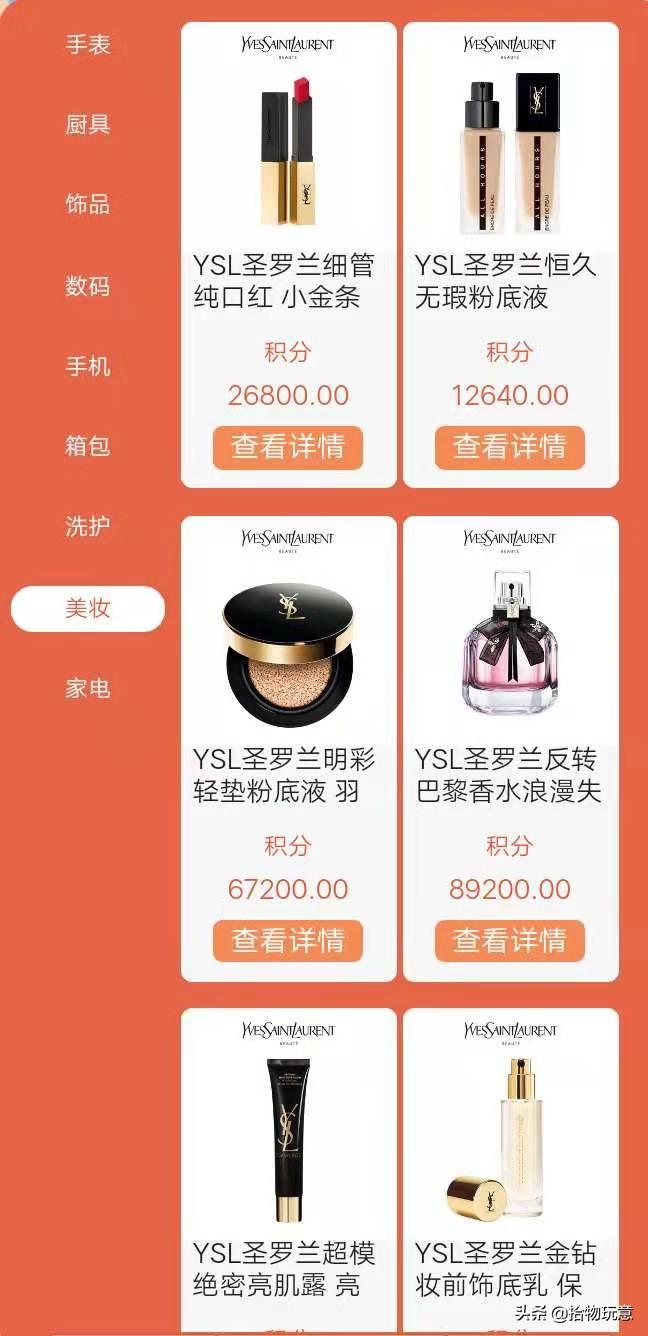Open the YSL超模绝密亮肌露 product card
Viewport: 648px width, 1336px height.
point(288,1150)
